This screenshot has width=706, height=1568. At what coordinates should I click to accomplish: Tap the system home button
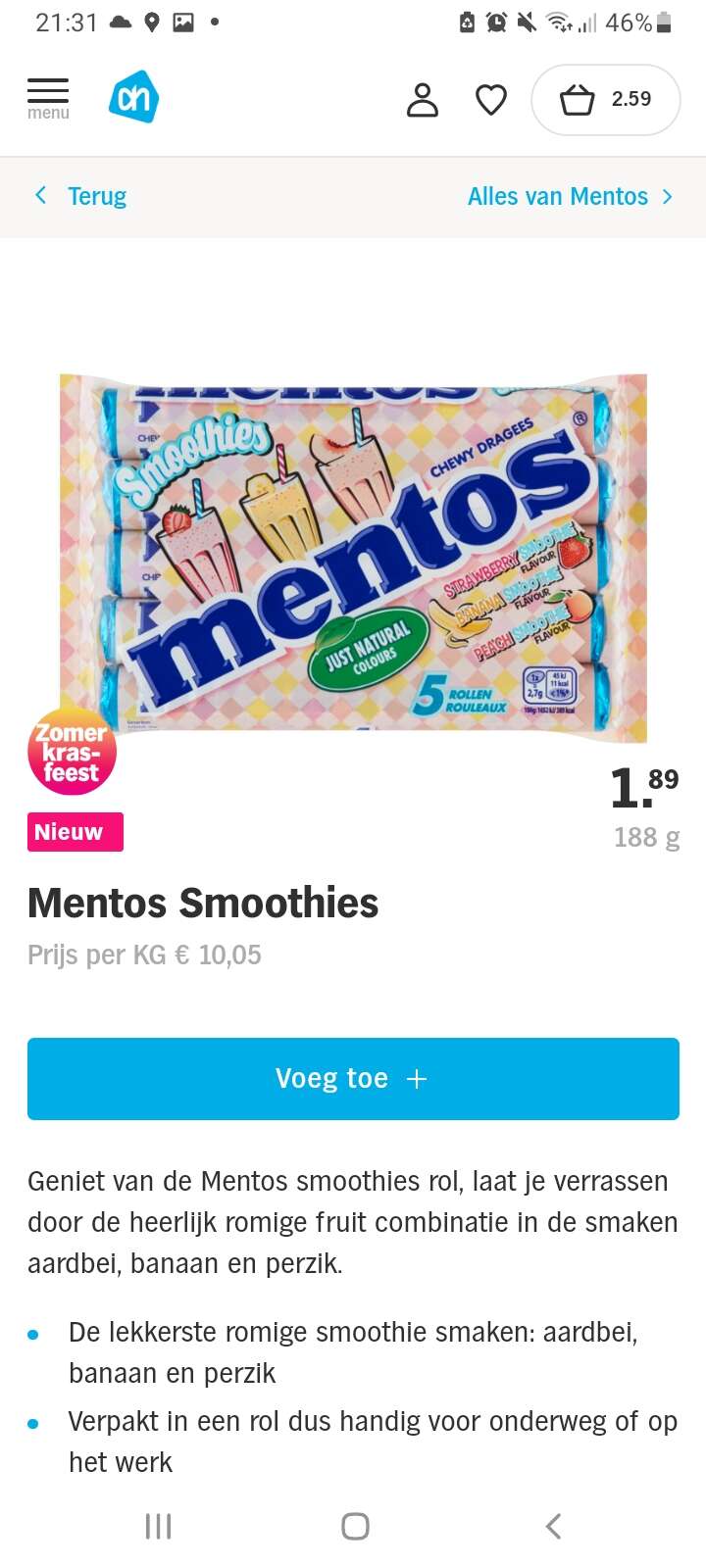coord(355,1525)
